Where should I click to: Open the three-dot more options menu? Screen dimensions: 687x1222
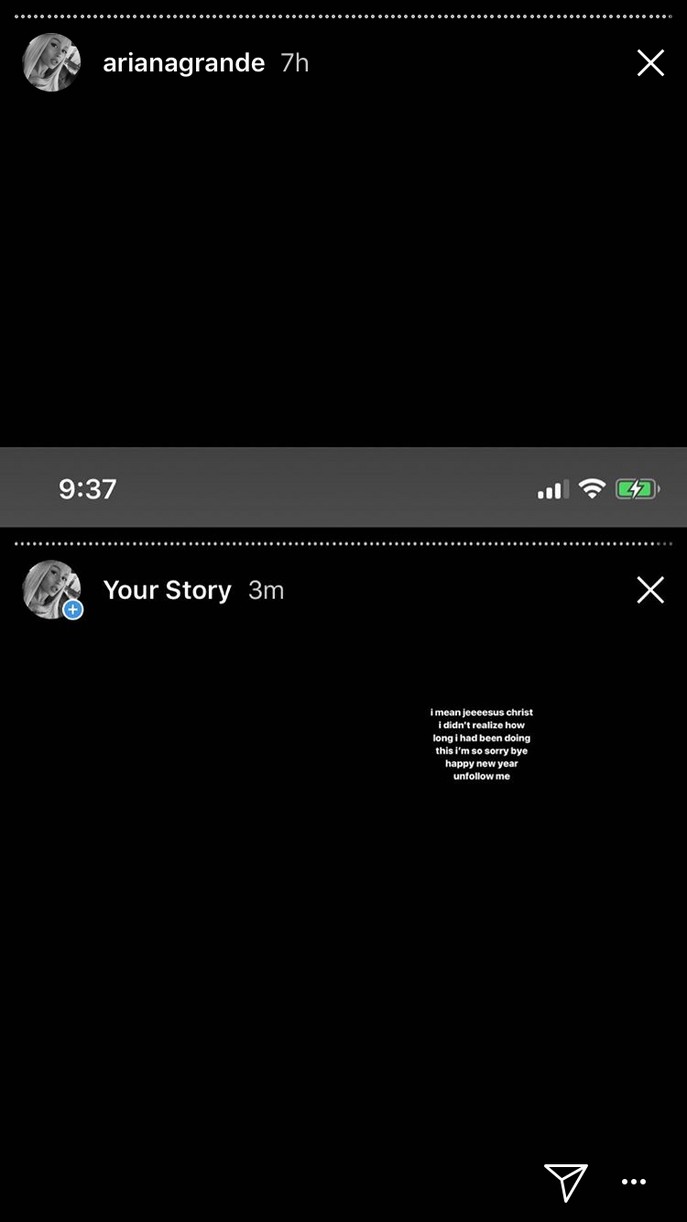634,1182
